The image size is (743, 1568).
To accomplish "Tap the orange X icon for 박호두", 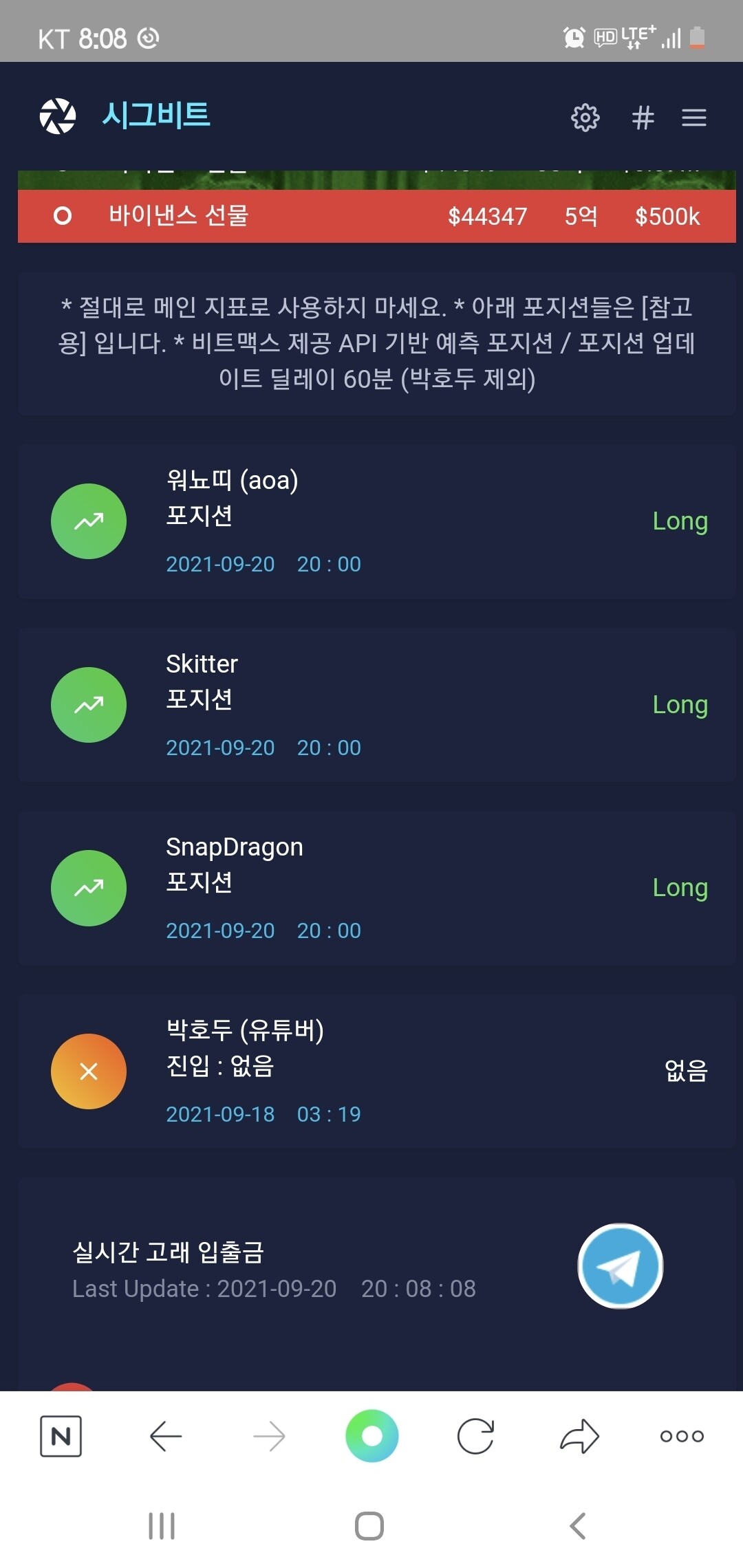I will pyautogui.click(x=88, y=1071).
